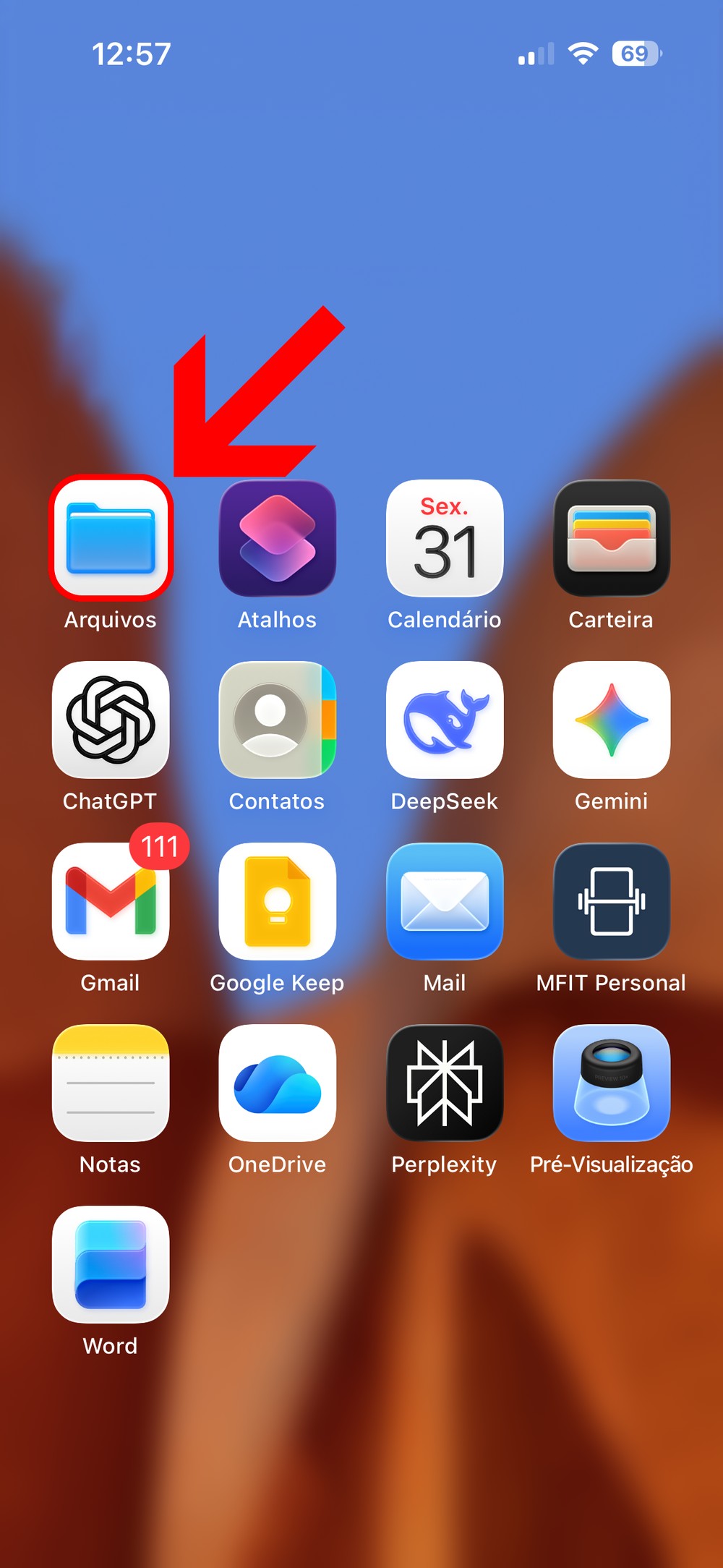723x1568 pixels.
Task: Launch Google Keep
Action: coord(278,901)
